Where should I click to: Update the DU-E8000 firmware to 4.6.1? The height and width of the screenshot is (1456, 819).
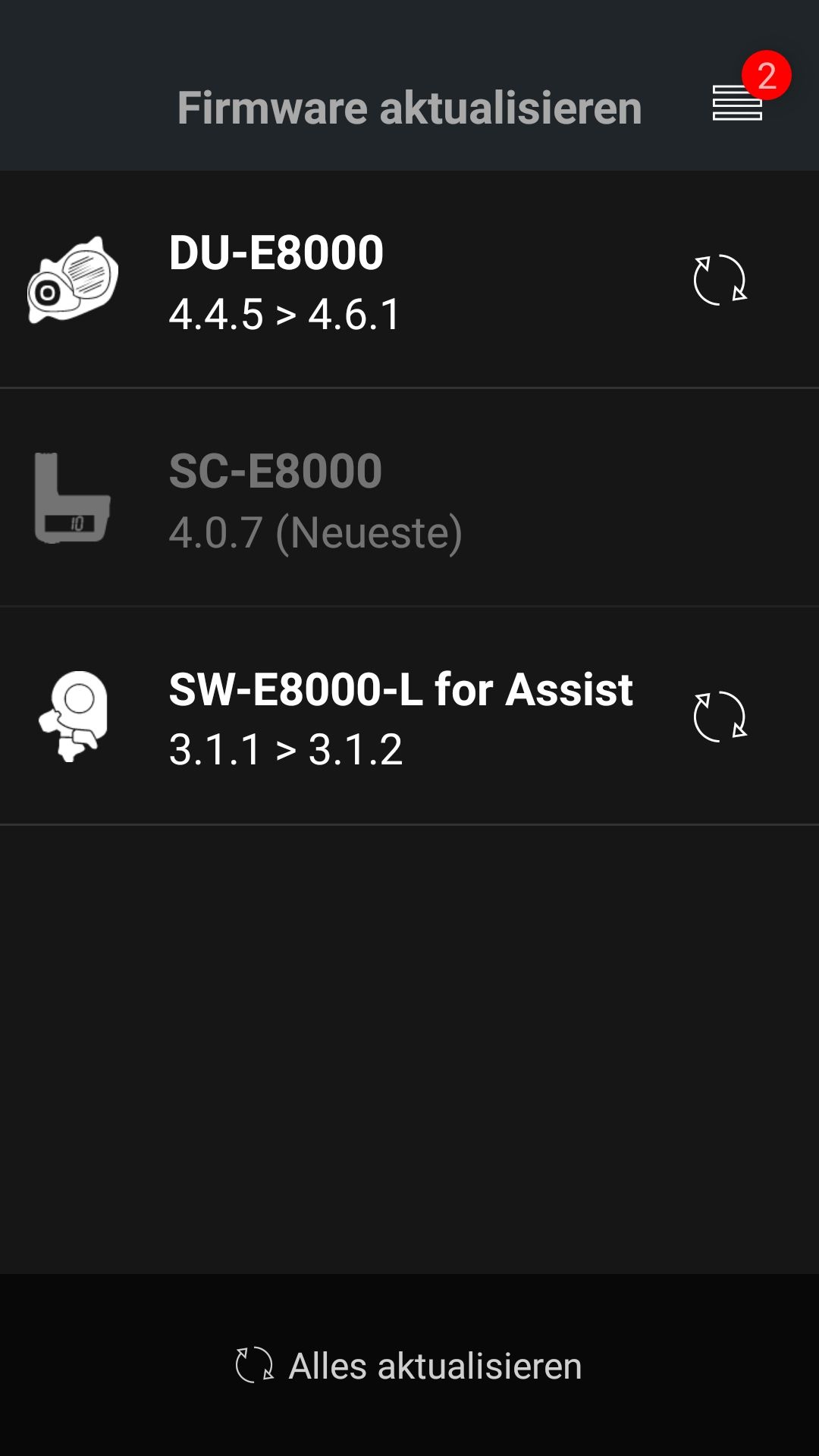tap(720, 280)
